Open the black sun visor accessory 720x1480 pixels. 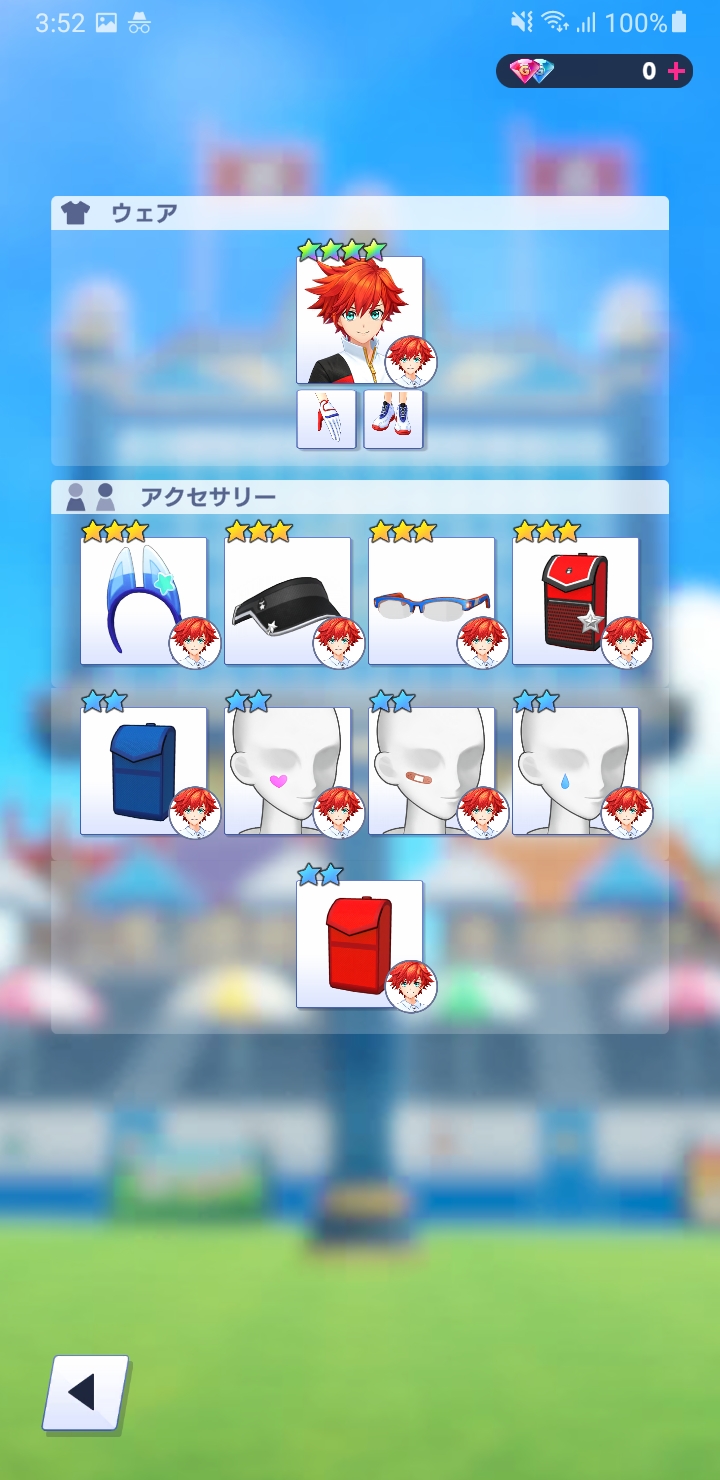pos(287,601)
